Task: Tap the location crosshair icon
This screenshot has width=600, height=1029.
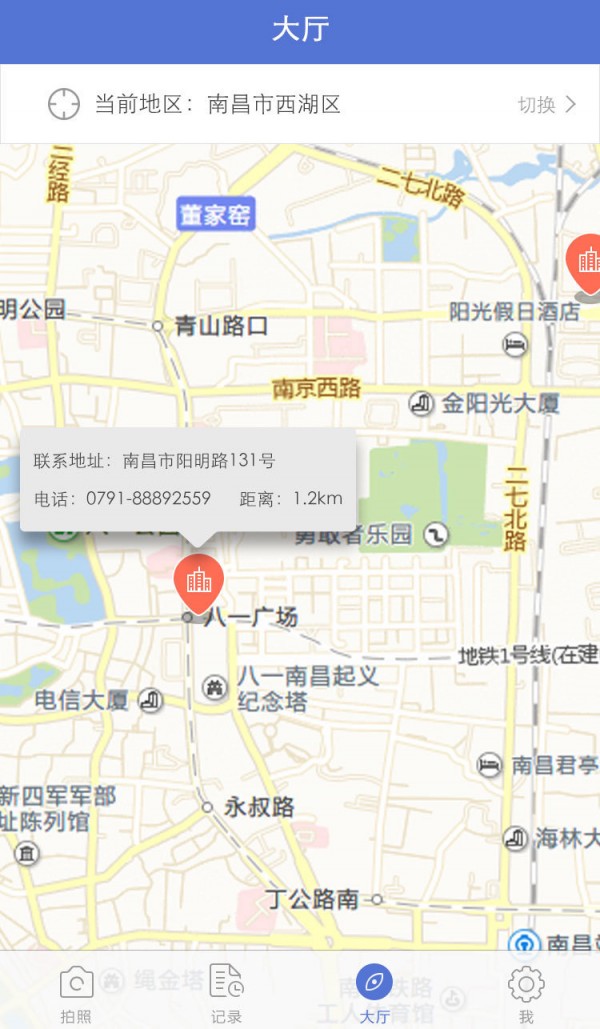Action: point(64,104)
